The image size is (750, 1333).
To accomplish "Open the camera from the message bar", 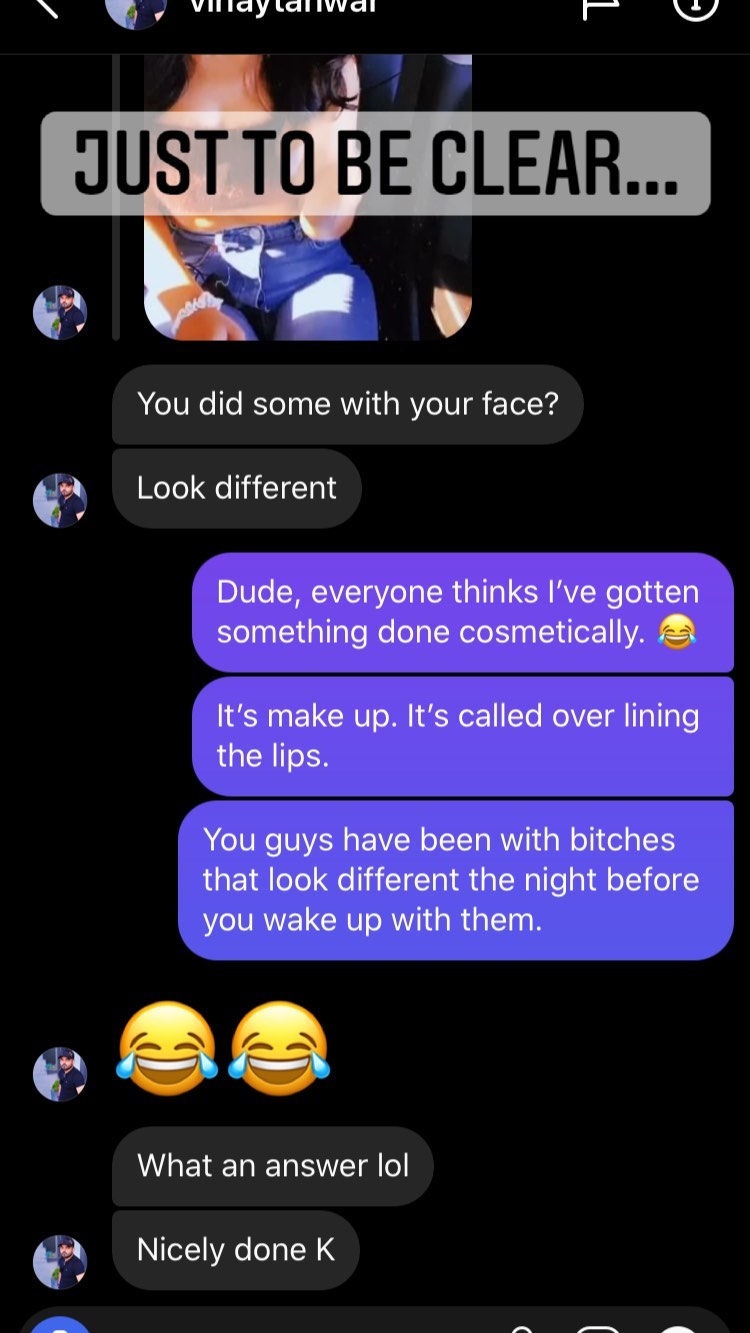I will (60, 1325).
